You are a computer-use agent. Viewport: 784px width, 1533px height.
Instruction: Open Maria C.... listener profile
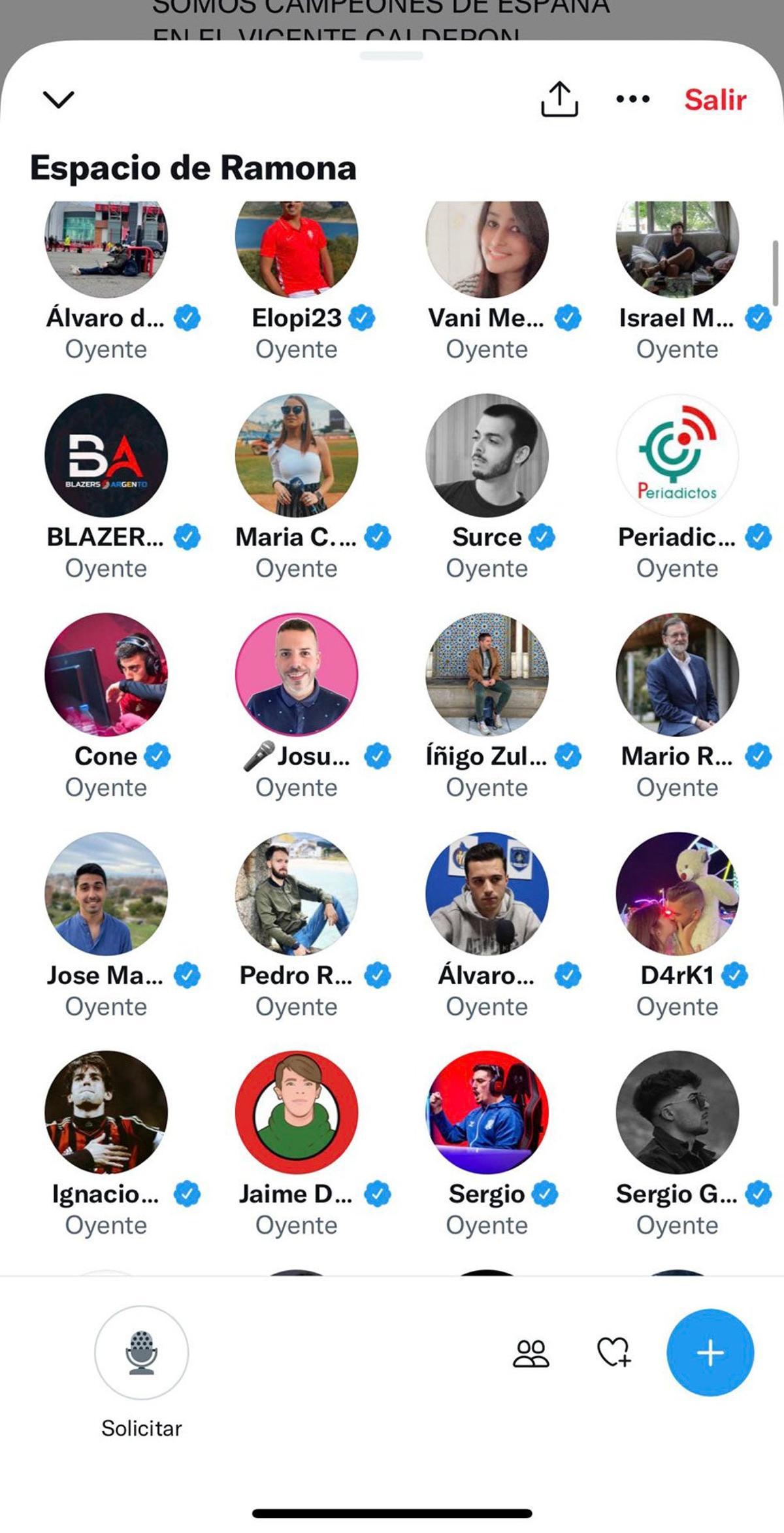[296, 455]
